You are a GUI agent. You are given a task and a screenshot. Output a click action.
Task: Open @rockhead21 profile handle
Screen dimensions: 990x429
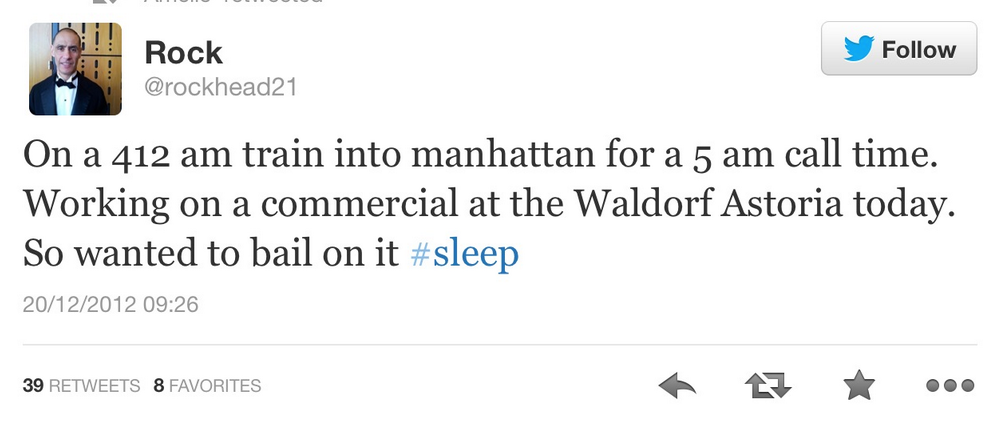point(221,87)
